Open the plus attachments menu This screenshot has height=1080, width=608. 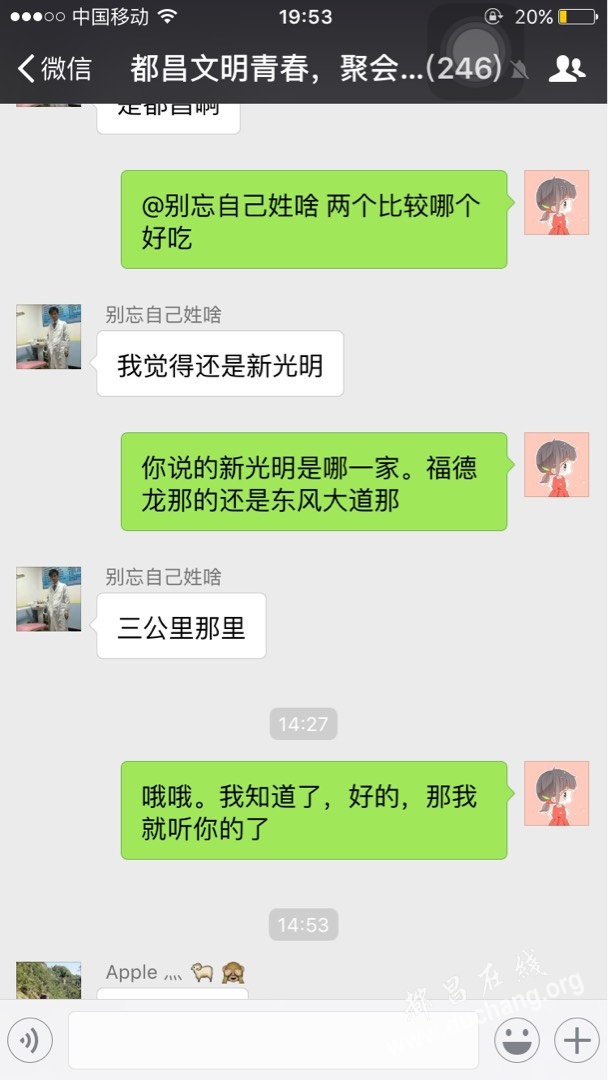576,1041
